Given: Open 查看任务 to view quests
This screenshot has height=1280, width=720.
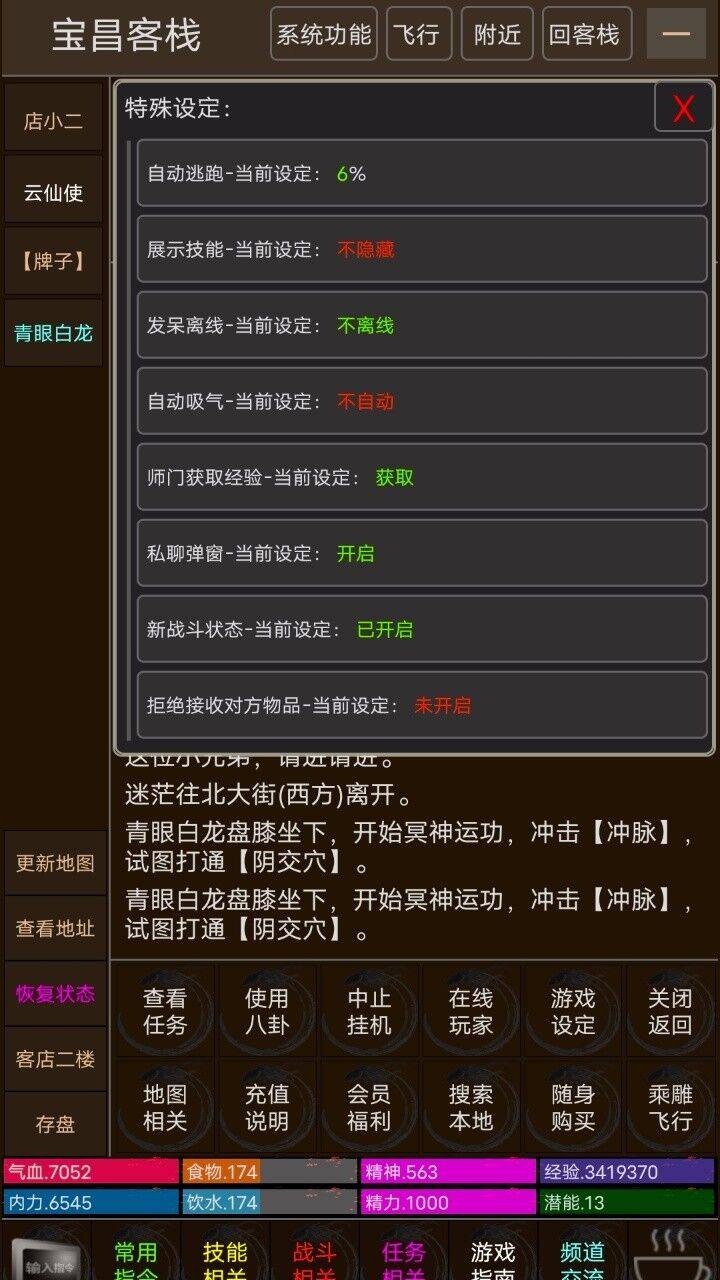Looking at the screenshot, I should point(164,1011).
